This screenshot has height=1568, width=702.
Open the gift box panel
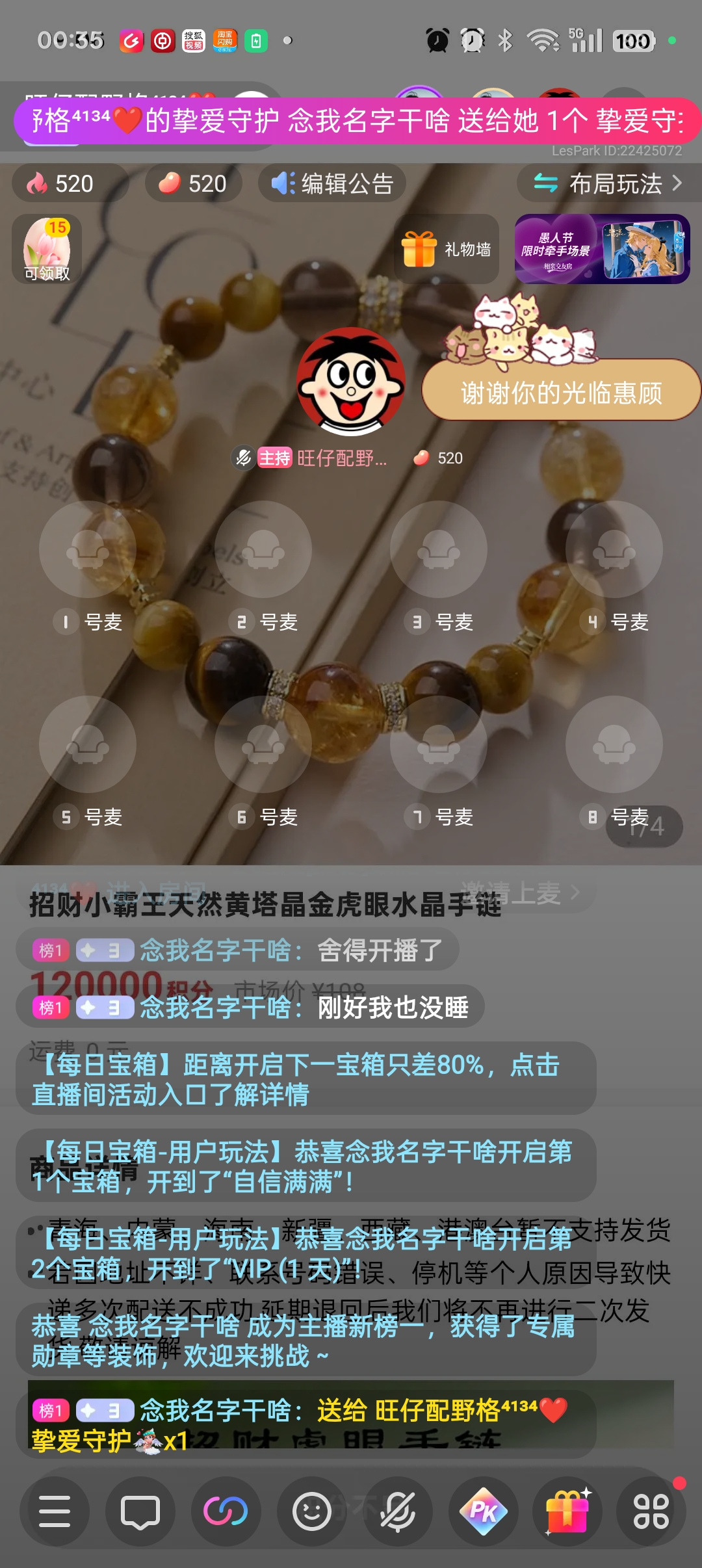[567, 1511]
